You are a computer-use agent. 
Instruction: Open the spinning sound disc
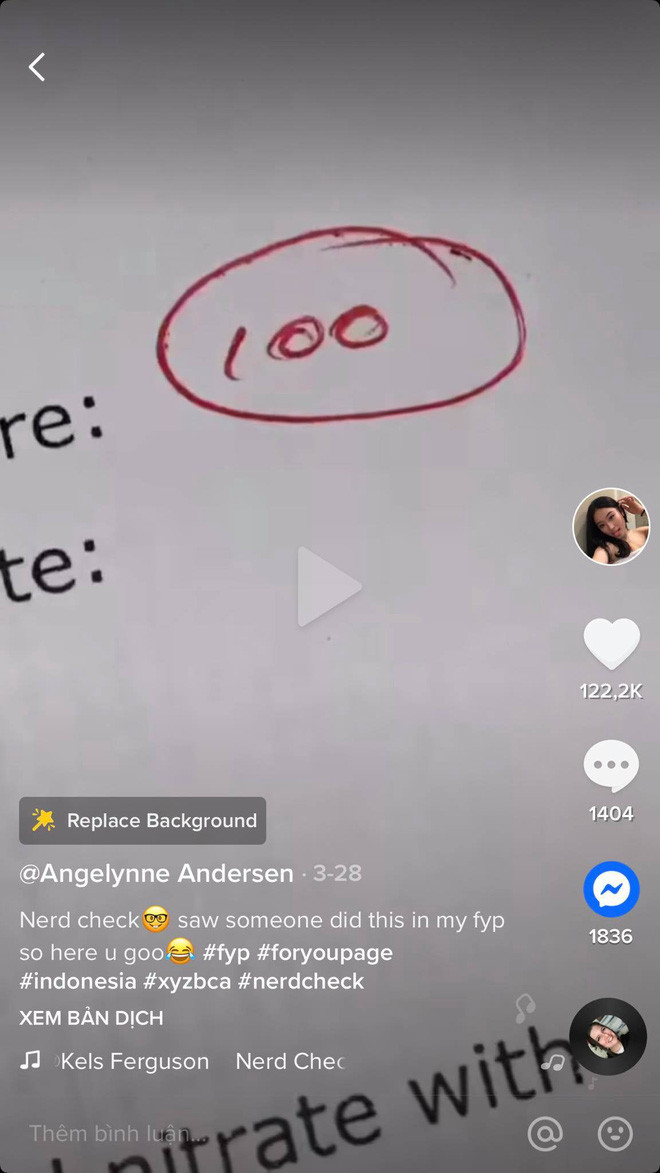tap(608, 1037)
